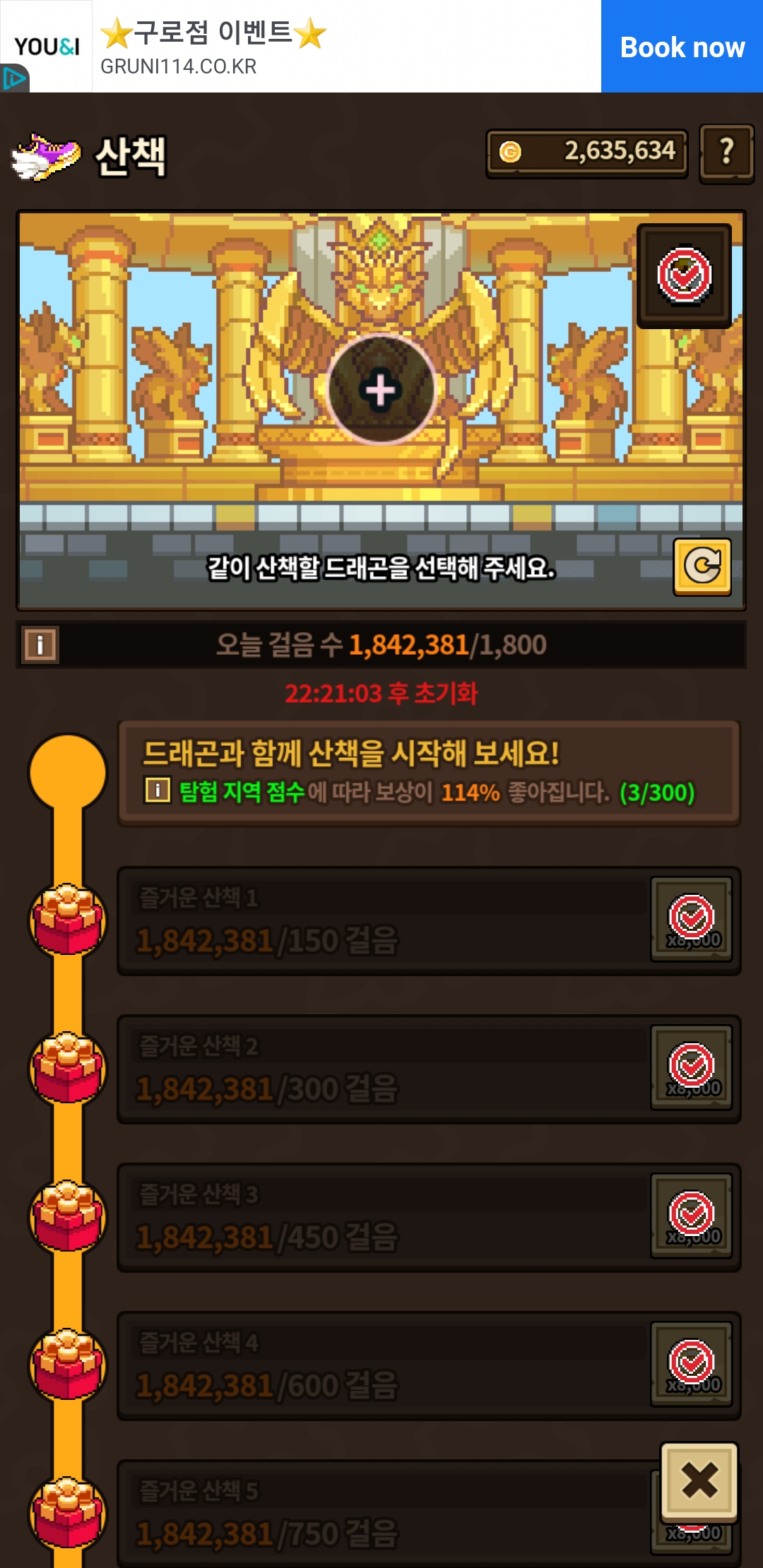Open the info icon beside today's step count

pos(40,644)
